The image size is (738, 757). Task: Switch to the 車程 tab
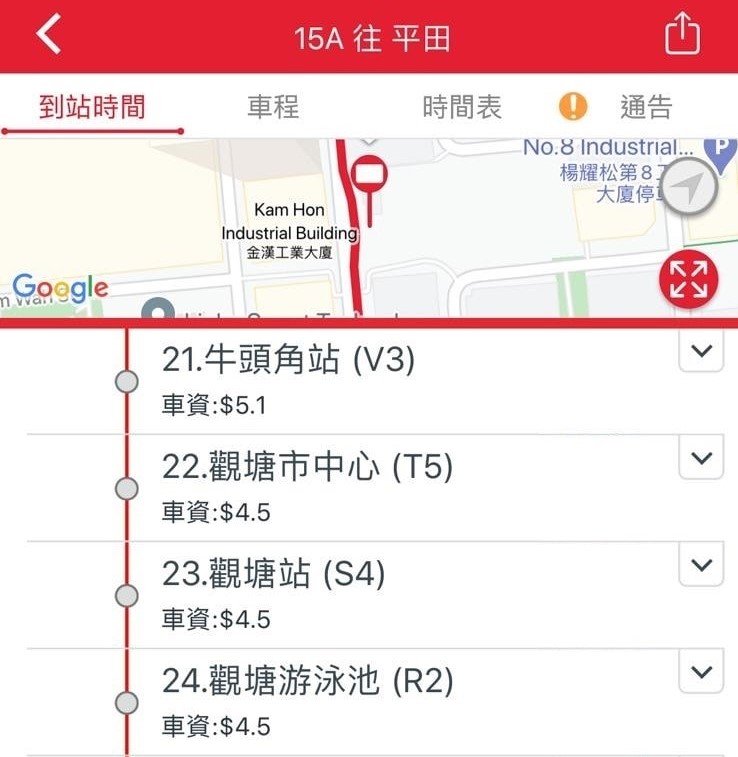pyautogui.click(x=273, y=106)
